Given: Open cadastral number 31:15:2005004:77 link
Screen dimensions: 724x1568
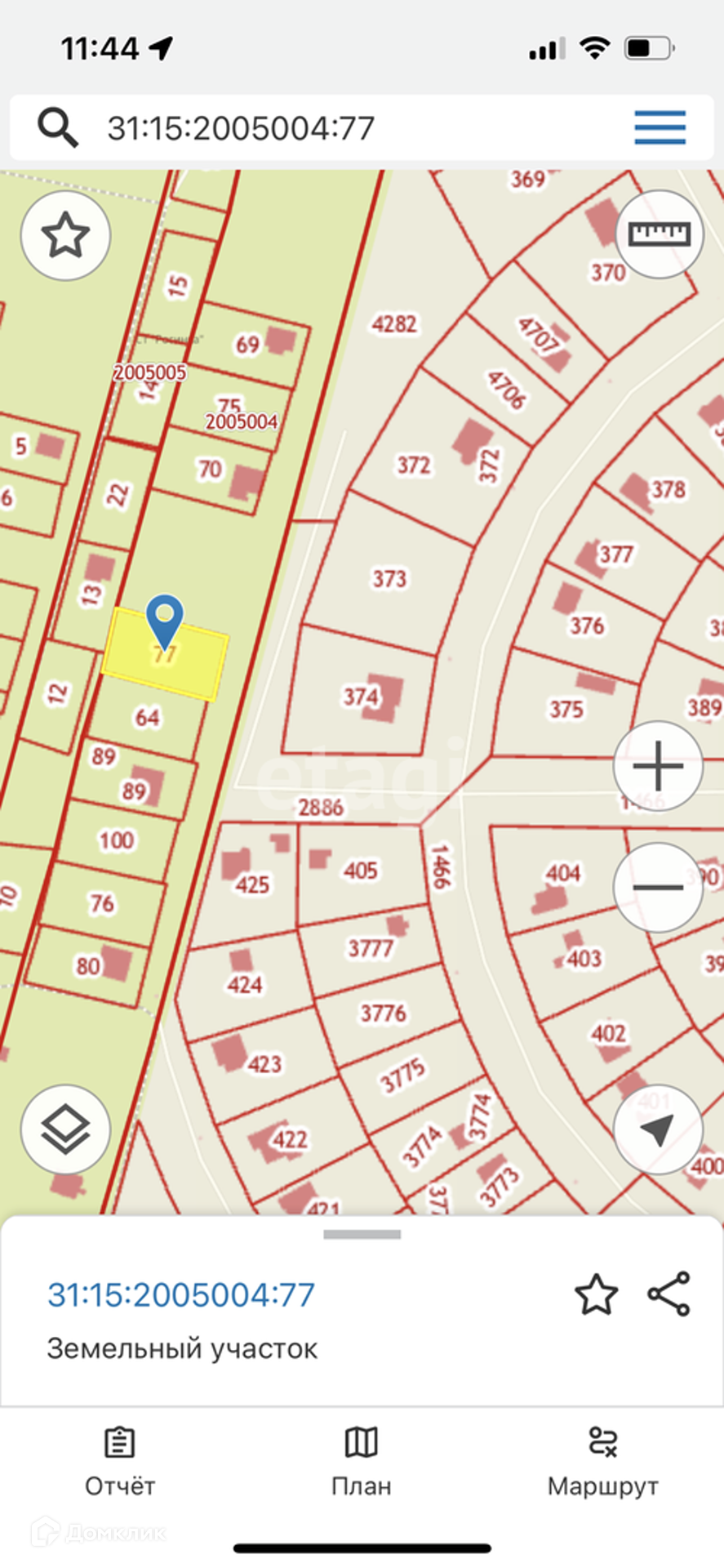Looking at the screenshot, I should [x=181, y=1294].
